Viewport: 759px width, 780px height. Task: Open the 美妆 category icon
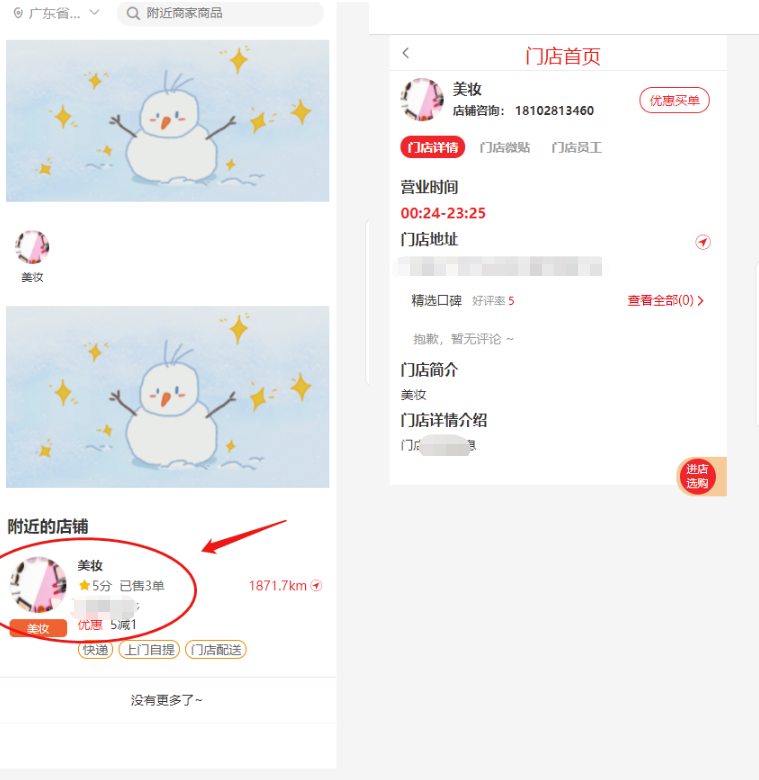pyautogui.click(x=32, y=254)
